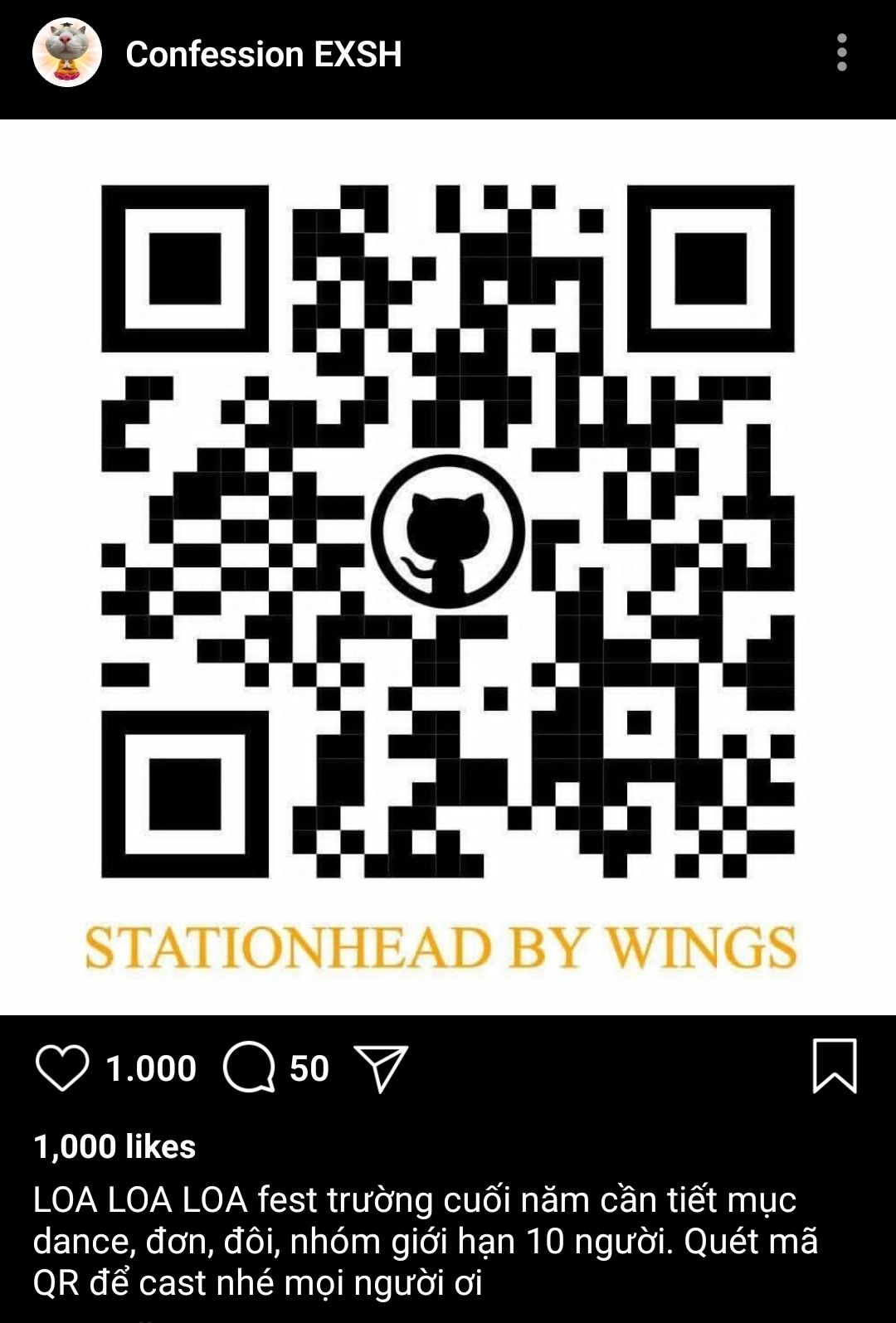View the 1,000 likes list
The image size is (896, 1323).
114,1146
